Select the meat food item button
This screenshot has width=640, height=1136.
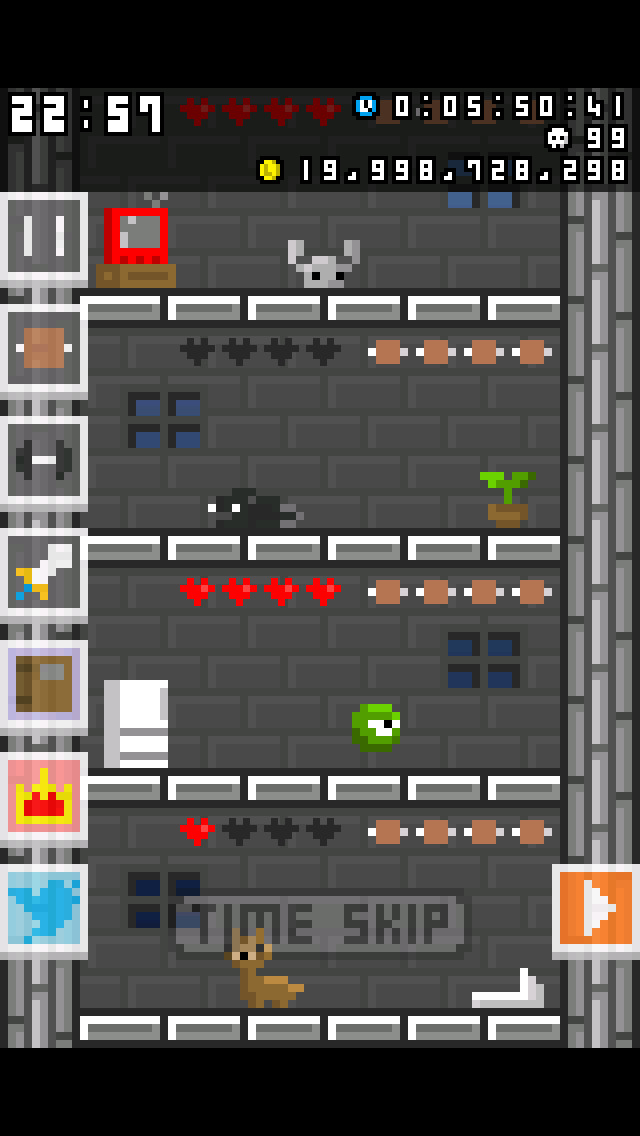pyautogui.click(x=44, y=349)
